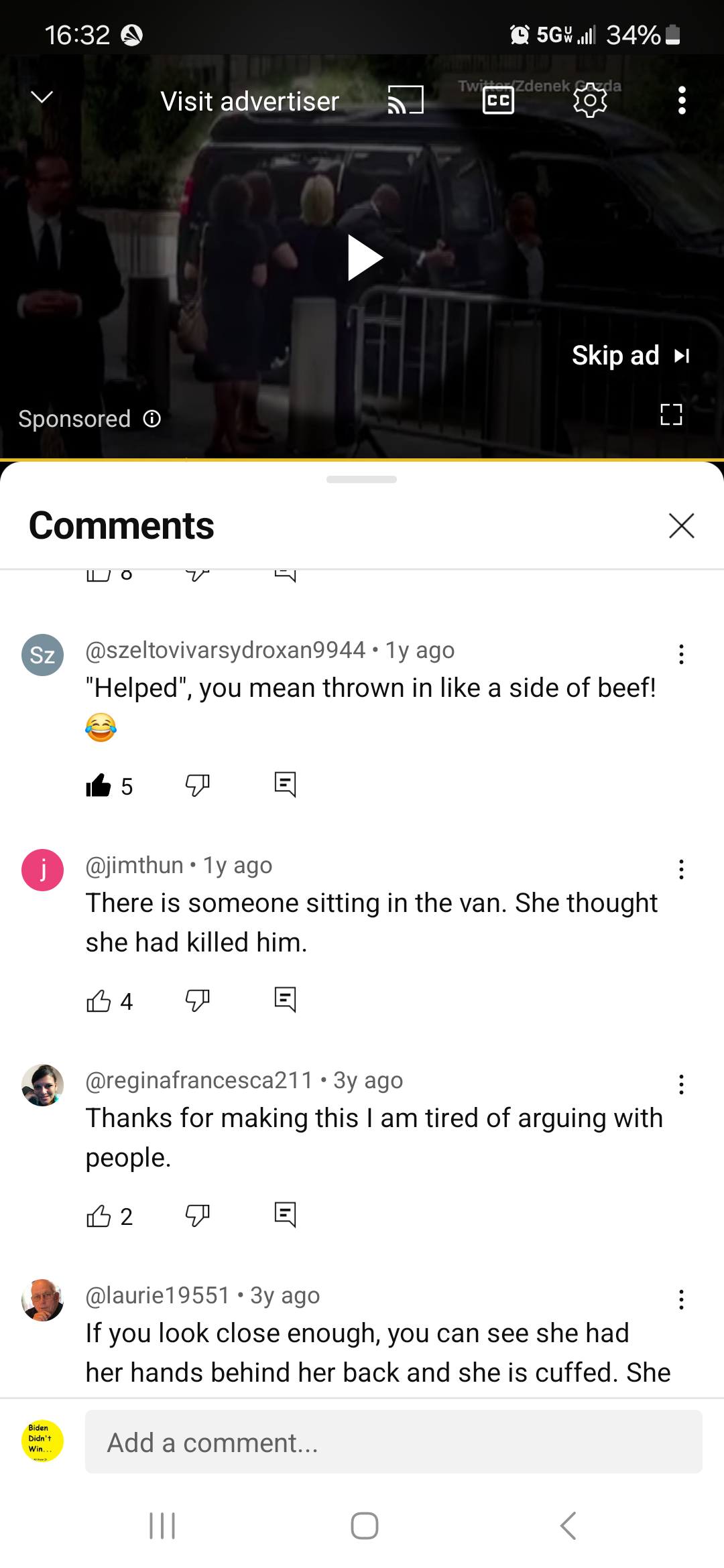Viewport: 724px width, 1568px height.
Task: Open the video player overflow menu
Action: [x=682, y=101]
